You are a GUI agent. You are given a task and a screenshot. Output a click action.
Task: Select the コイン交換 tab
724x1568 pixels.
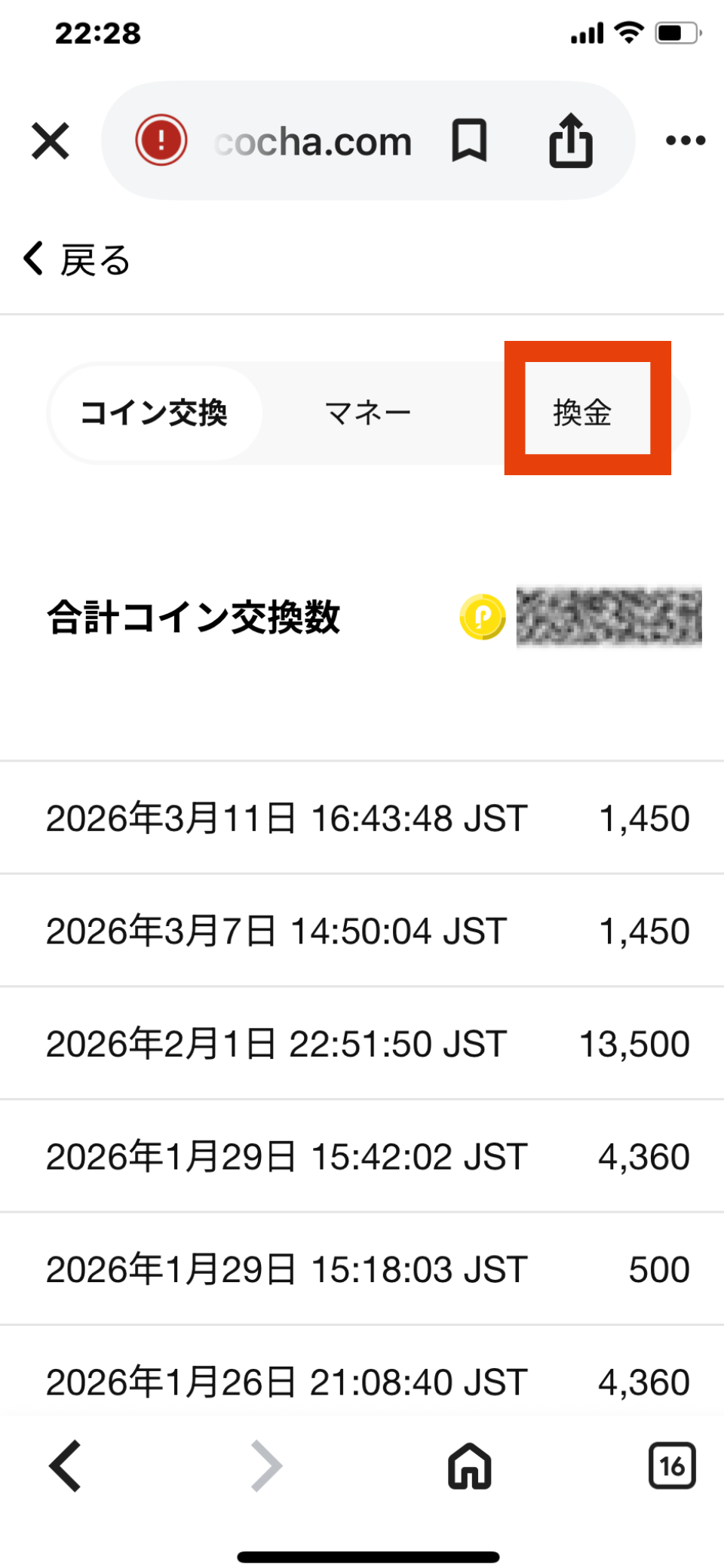(x=155, y=413)
